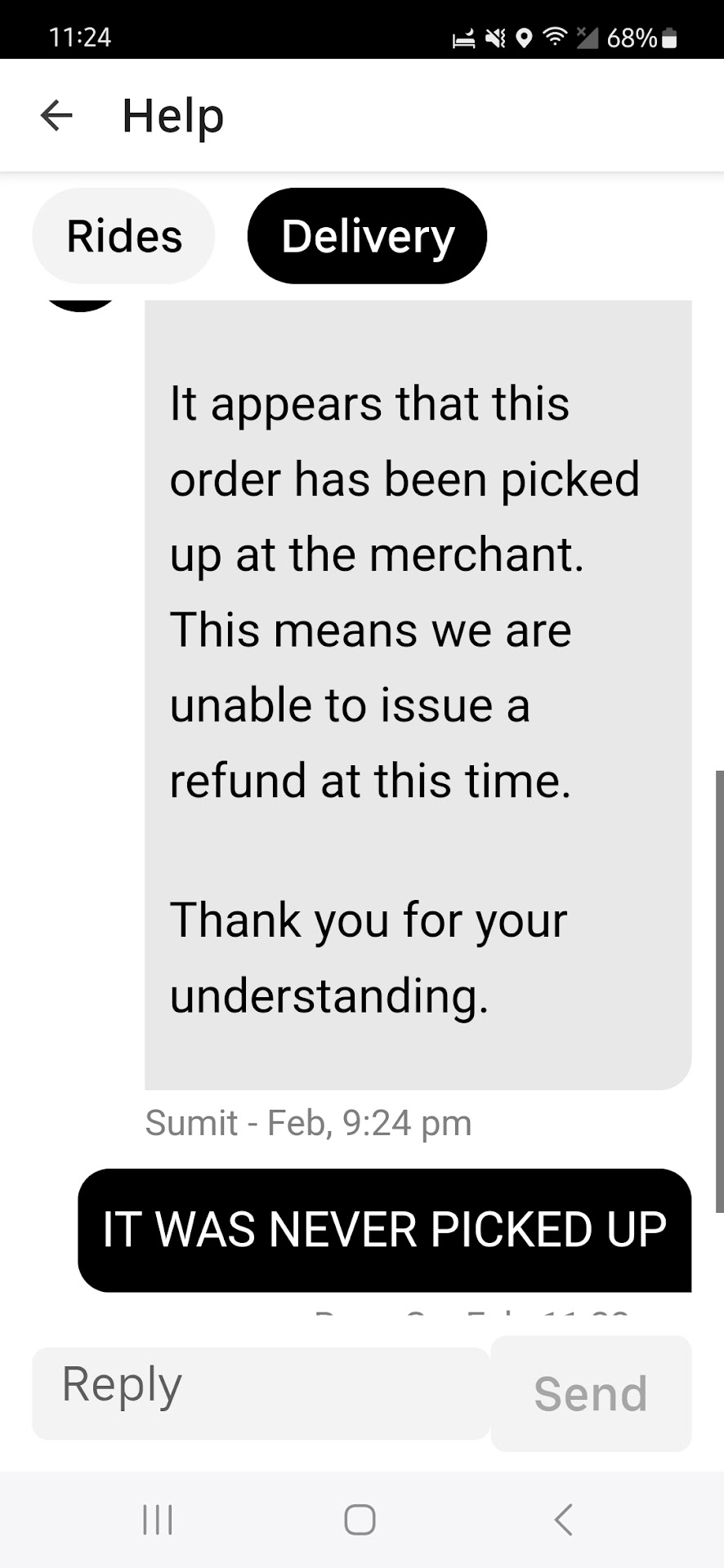Go to the phone's home screen
The height and width of the screenshot is (1568, 724).
[x=360, y=1520]
